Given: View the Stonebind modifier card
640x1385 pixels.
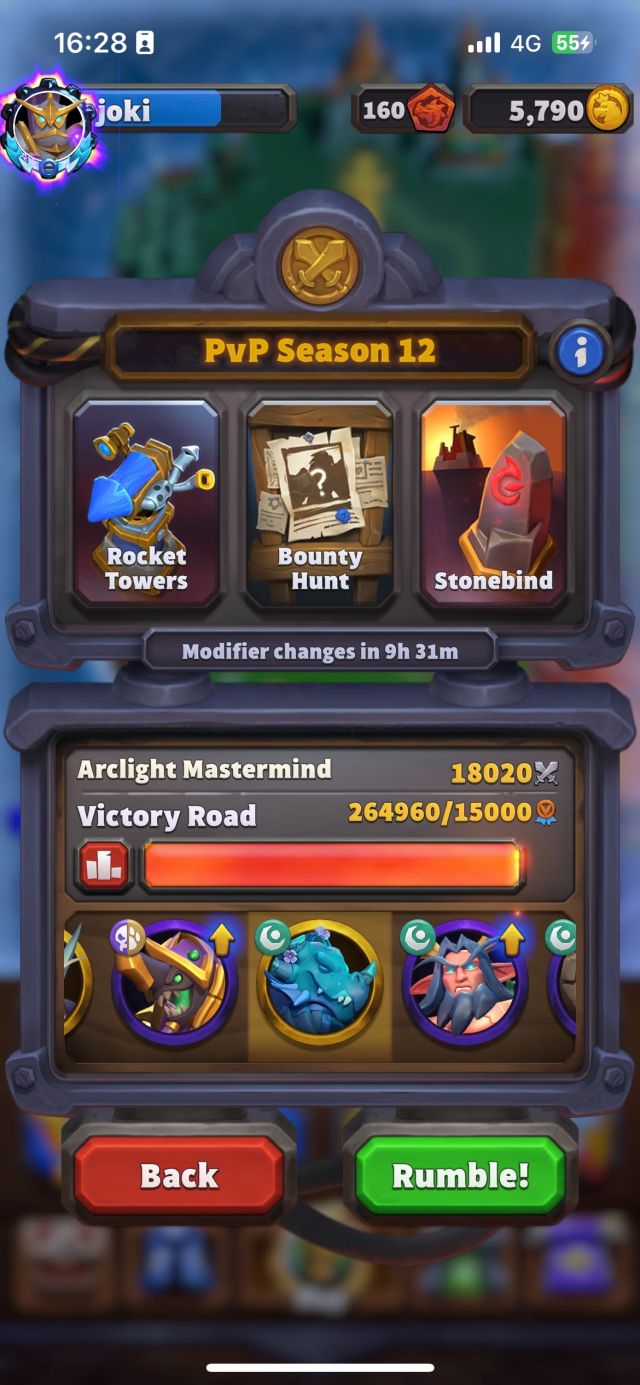Looking at the screenshot, I should click(493, 502).
